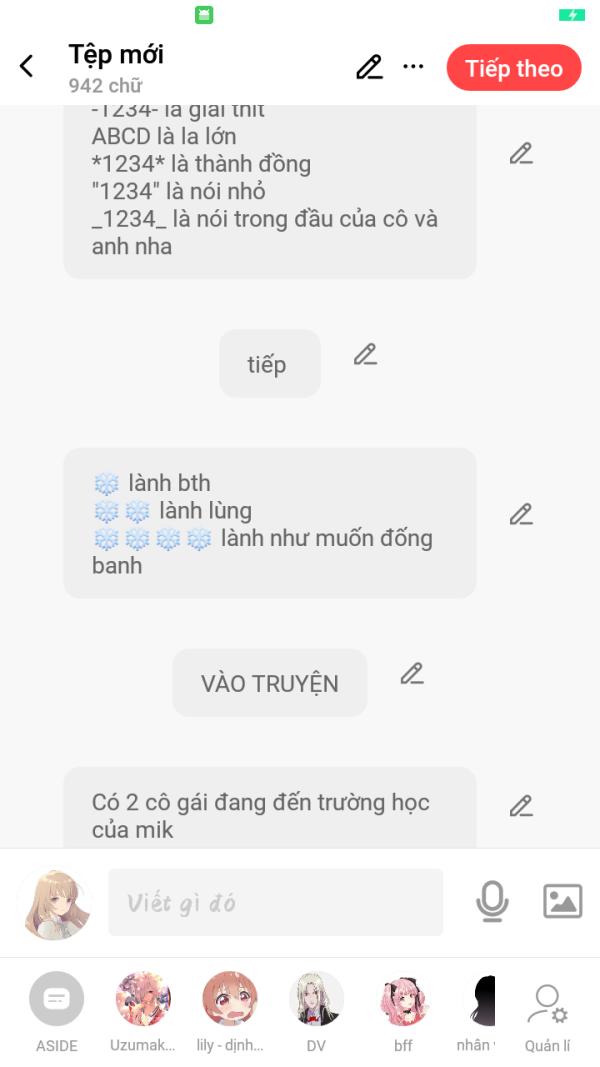
Task: Edit the 'ABCD là la lớn' message
Action: point(521,154)
